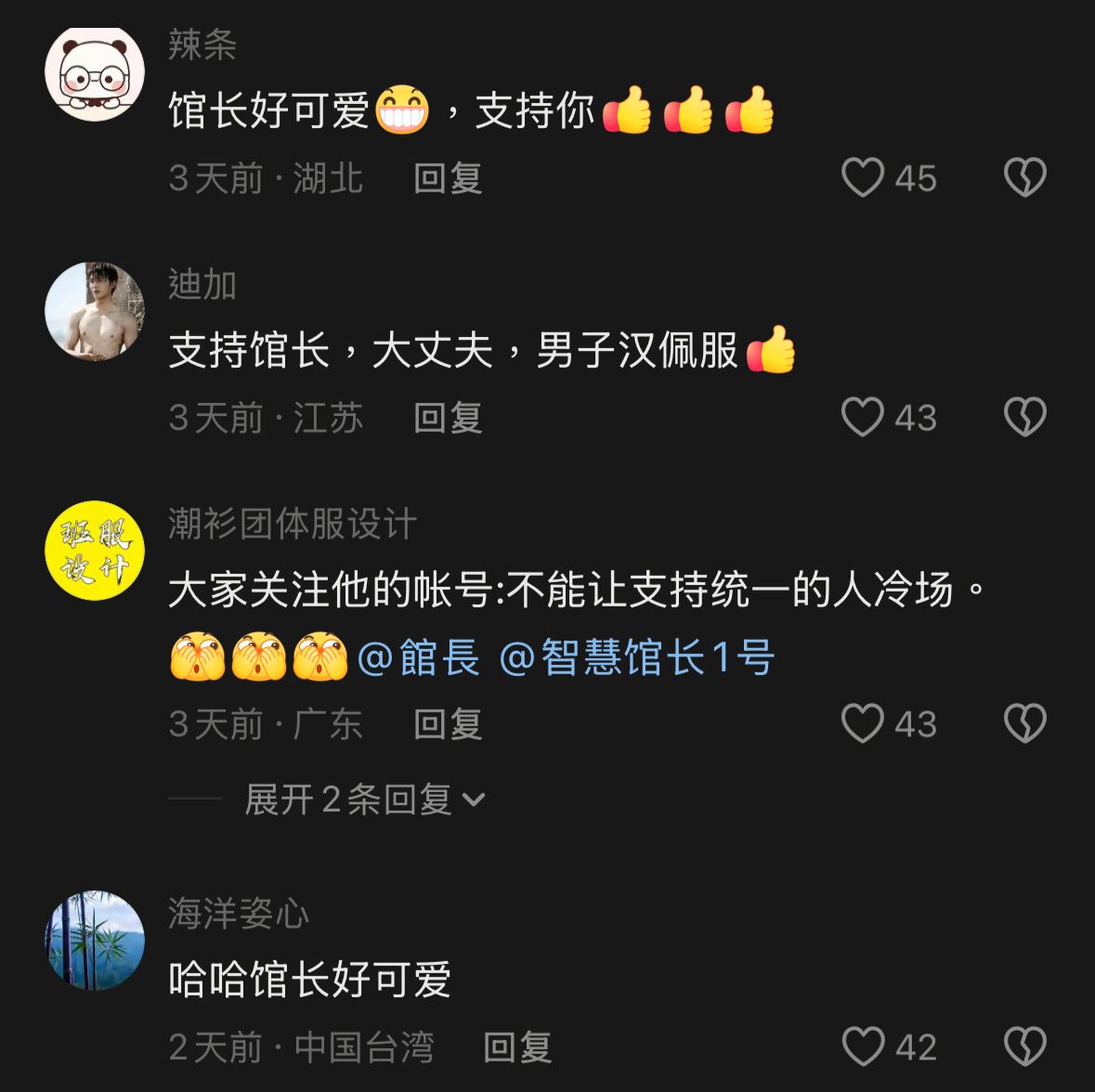This screenshot has width=1095, height=1092.
Task: View 潮衫团体服设计's profile avatar
Action: (95, 551)
